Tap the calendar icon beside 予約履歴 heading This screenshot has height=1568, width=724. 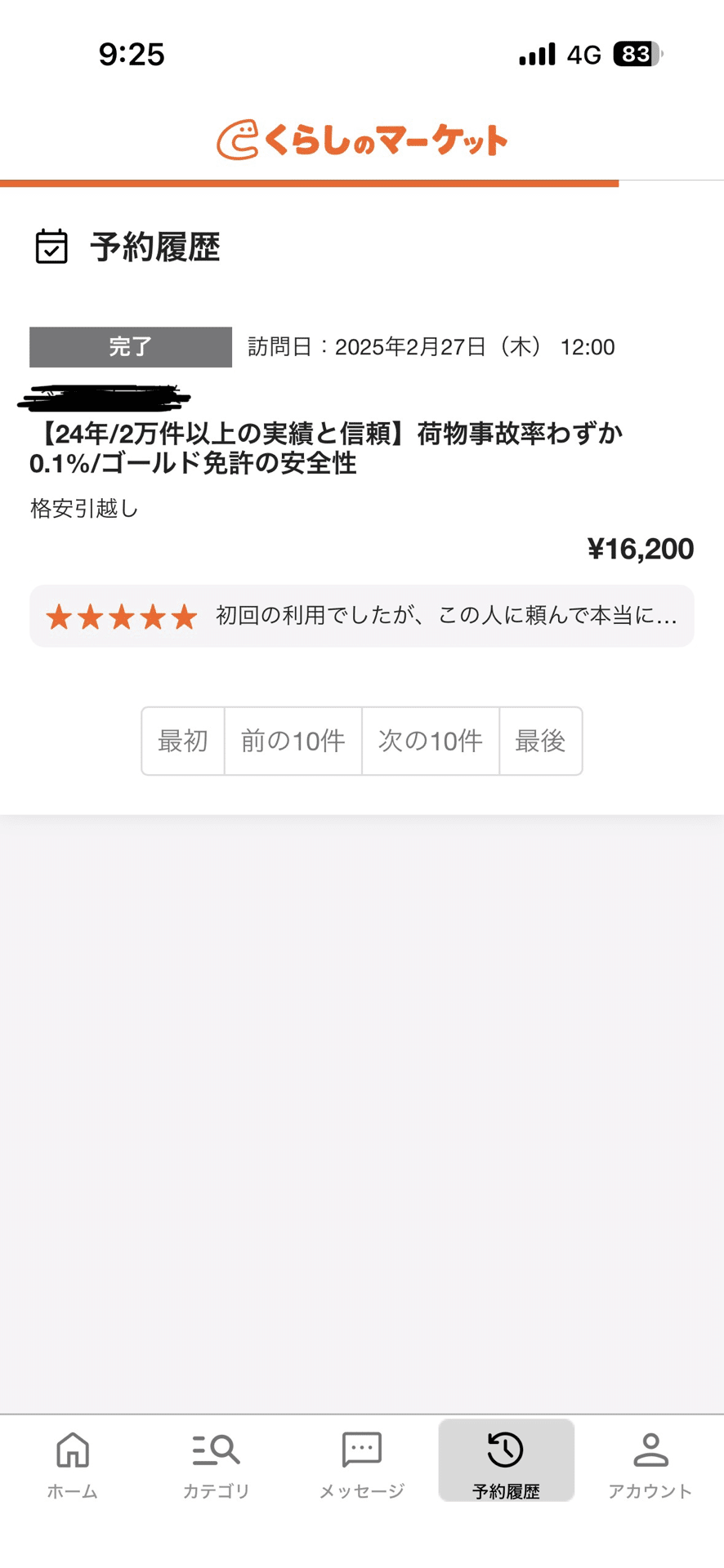pos(51,246)
